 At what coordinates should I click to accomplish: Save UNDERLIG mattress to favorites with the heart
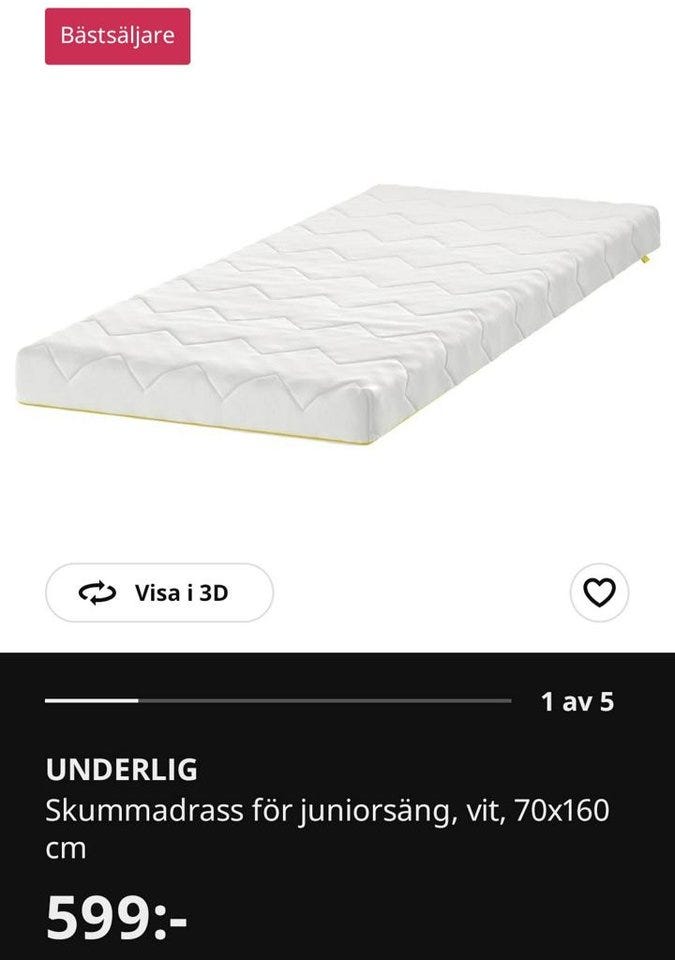click(599, 593)
